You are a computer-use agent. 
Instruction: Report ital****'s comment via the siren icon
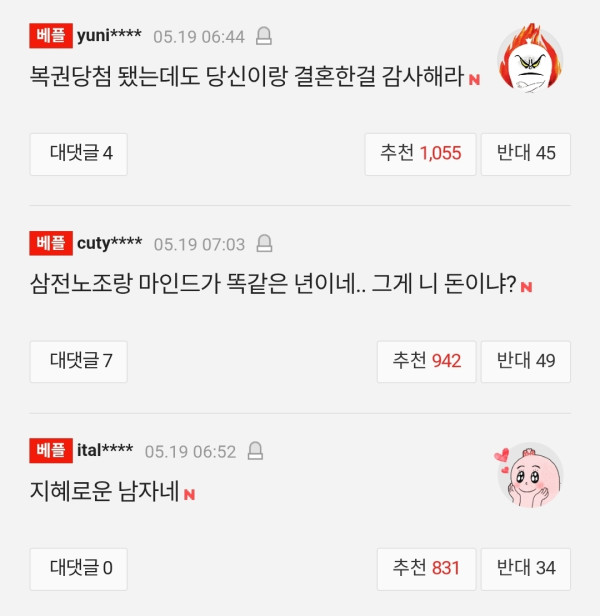[x=255, y=451]
